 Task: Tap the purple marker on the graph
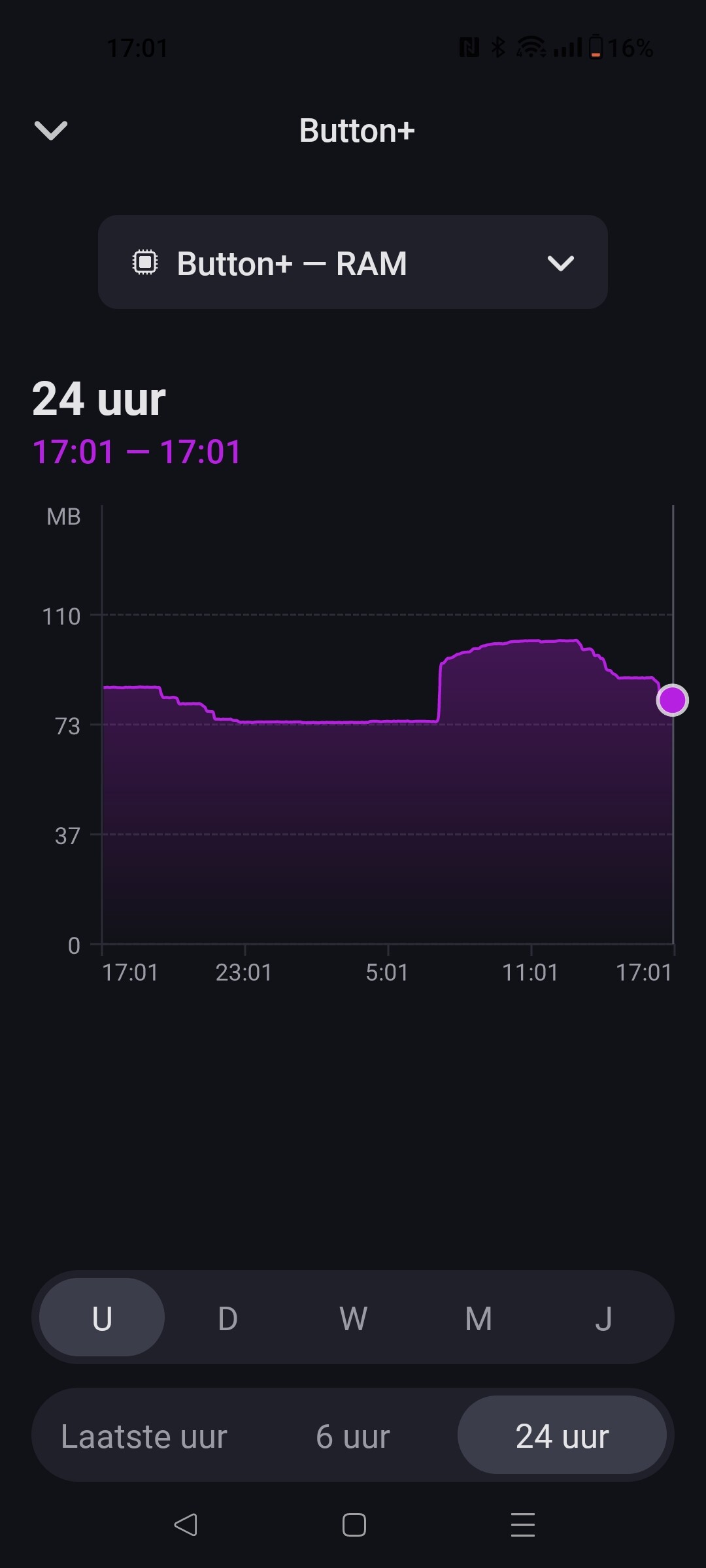[x=672, y=700]
